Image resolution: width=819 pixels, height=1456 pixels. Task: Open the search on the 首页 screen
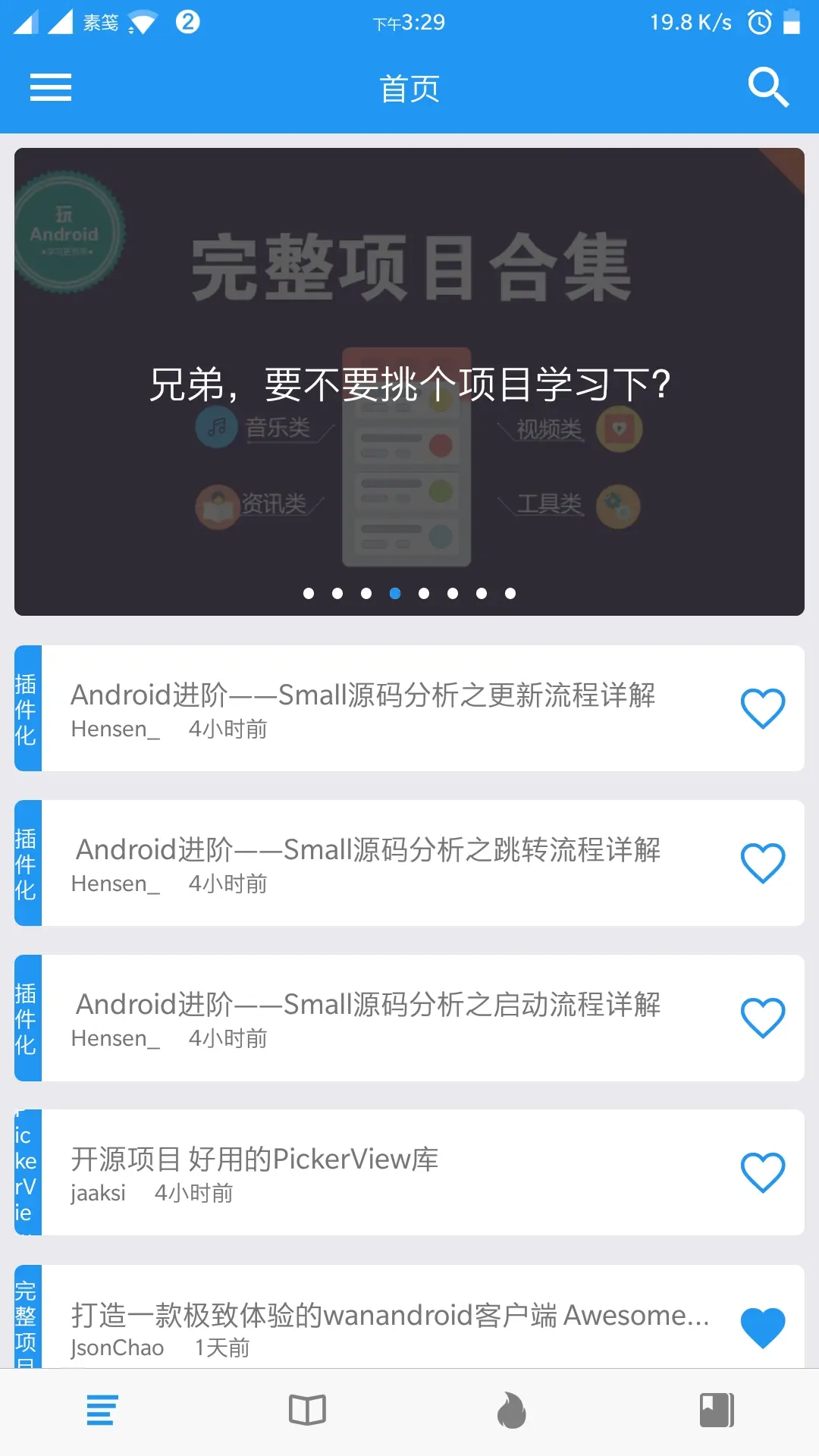point(769,87)
